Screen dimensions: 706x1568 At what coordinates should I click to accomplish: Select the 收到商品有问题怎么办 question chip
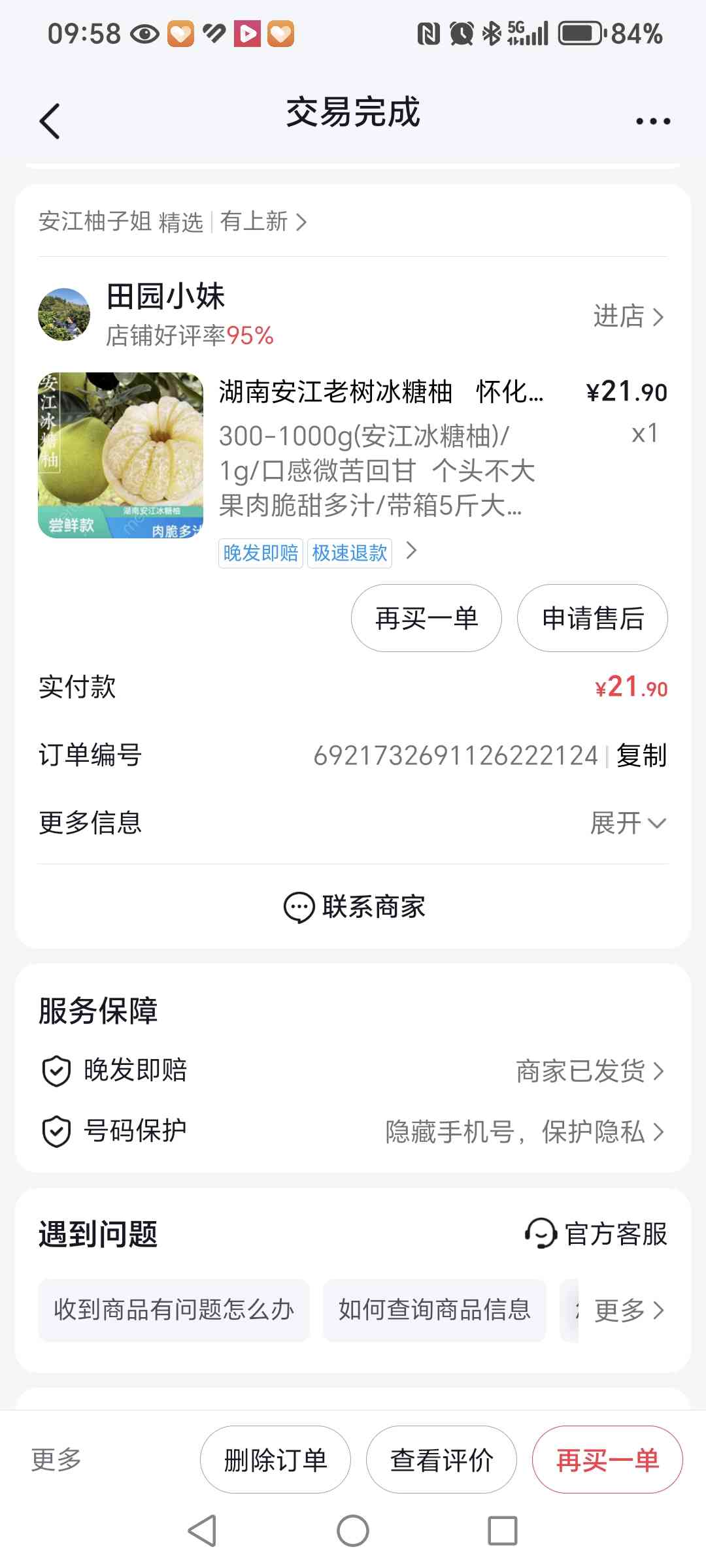174,1310
